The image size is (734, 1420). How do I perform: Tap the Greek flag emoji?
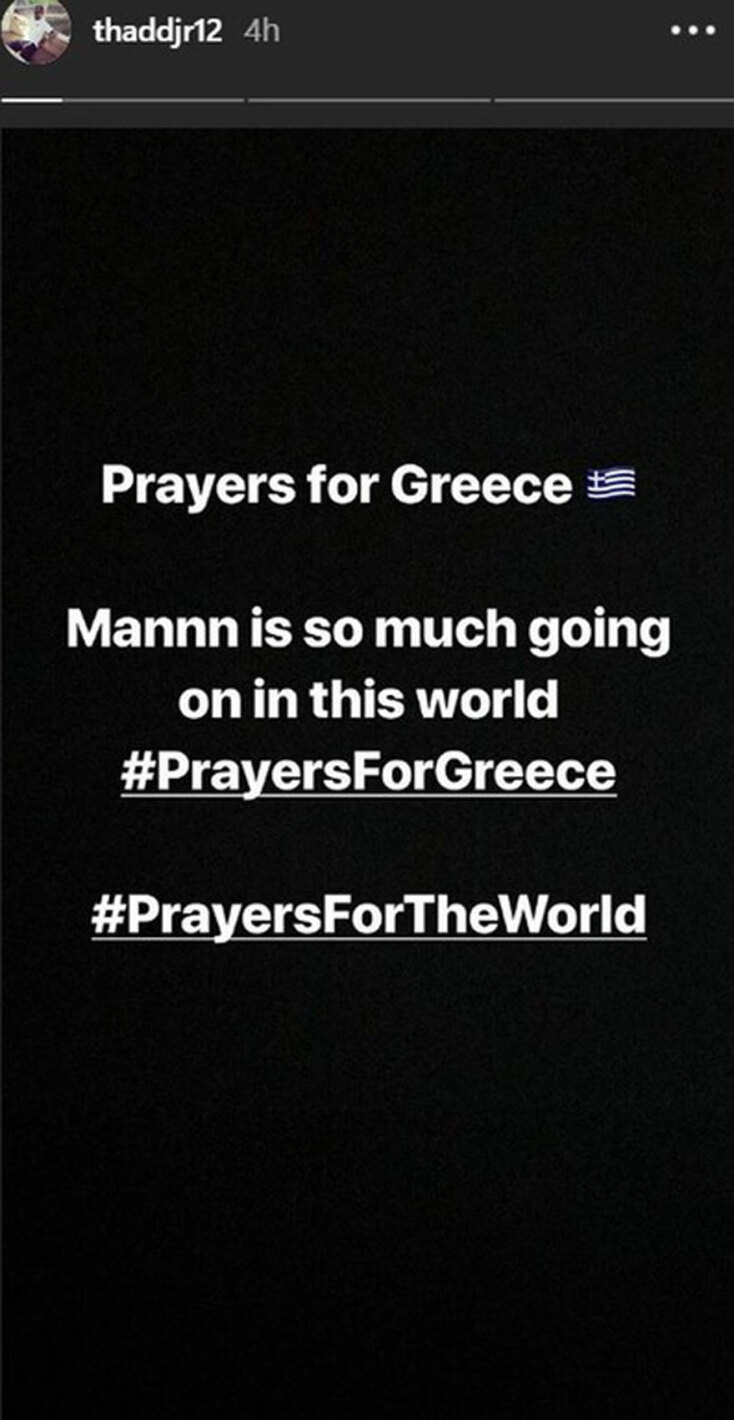pyautogui.click(x=611, y=485)
